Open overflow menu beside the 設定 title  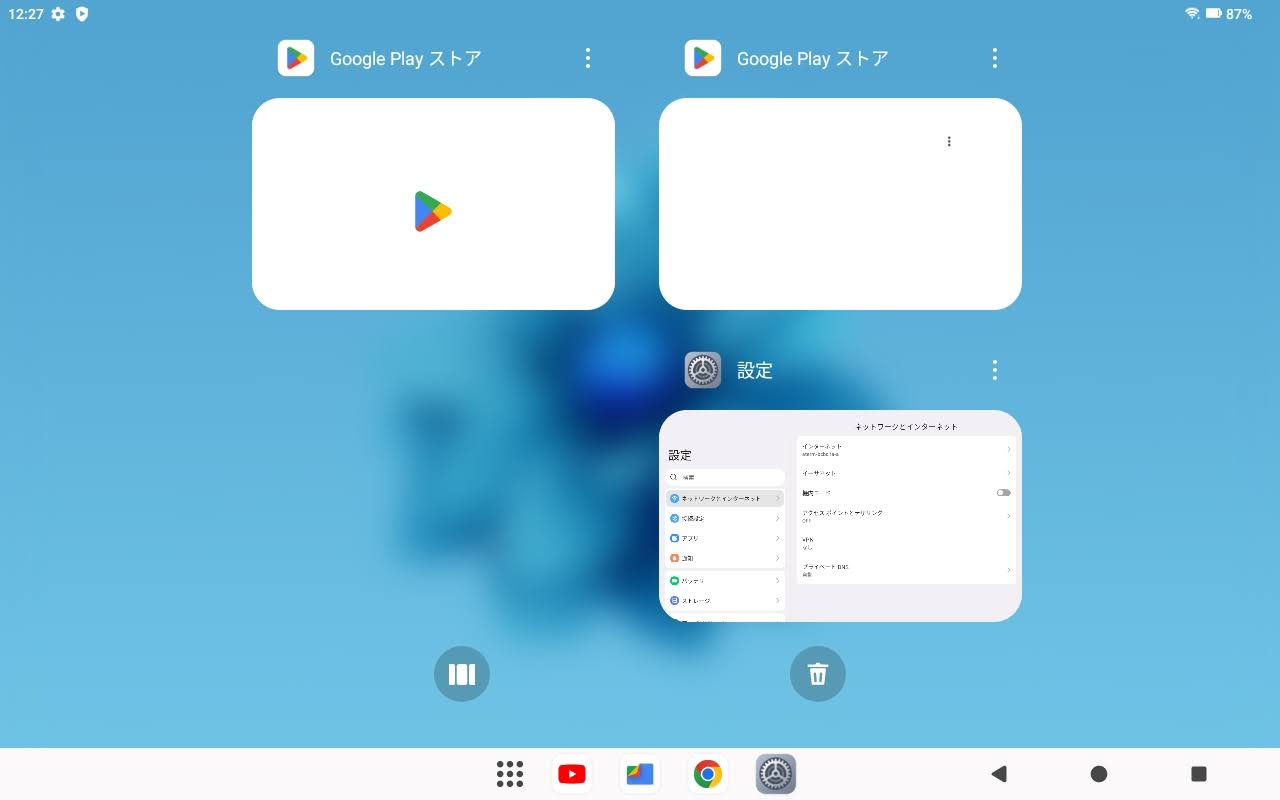coord(994,371)
